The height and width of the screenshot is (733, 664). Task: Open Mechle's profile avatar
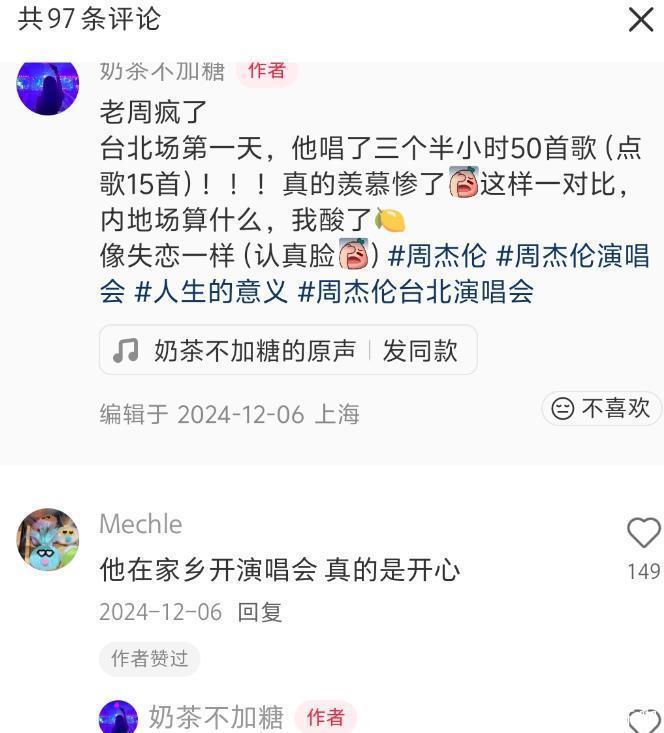(x=48, y=540)
